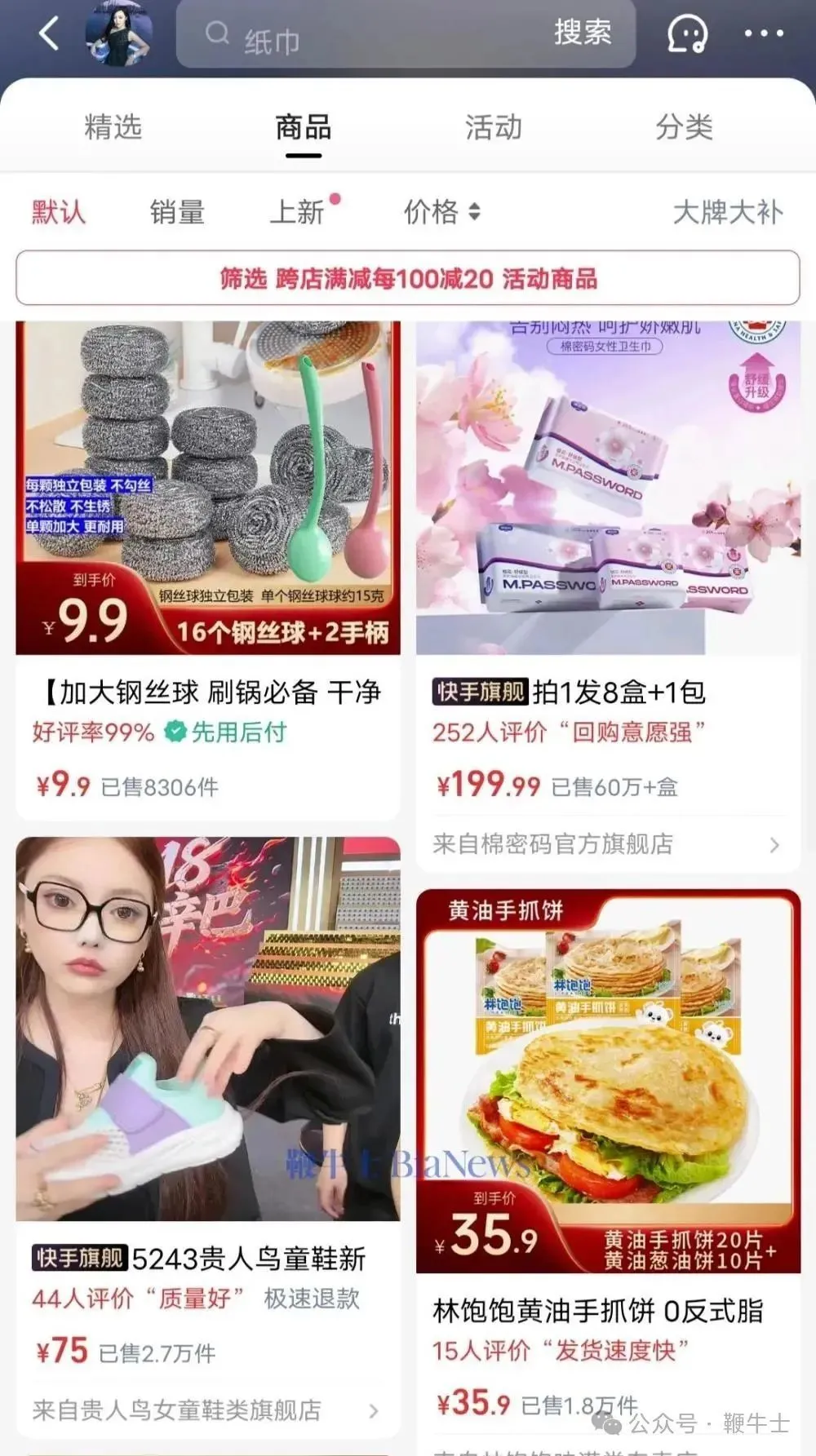Screen dimensions: 816x1456
Task: Open the 价格 price sort dropdown
Action: 441,211
